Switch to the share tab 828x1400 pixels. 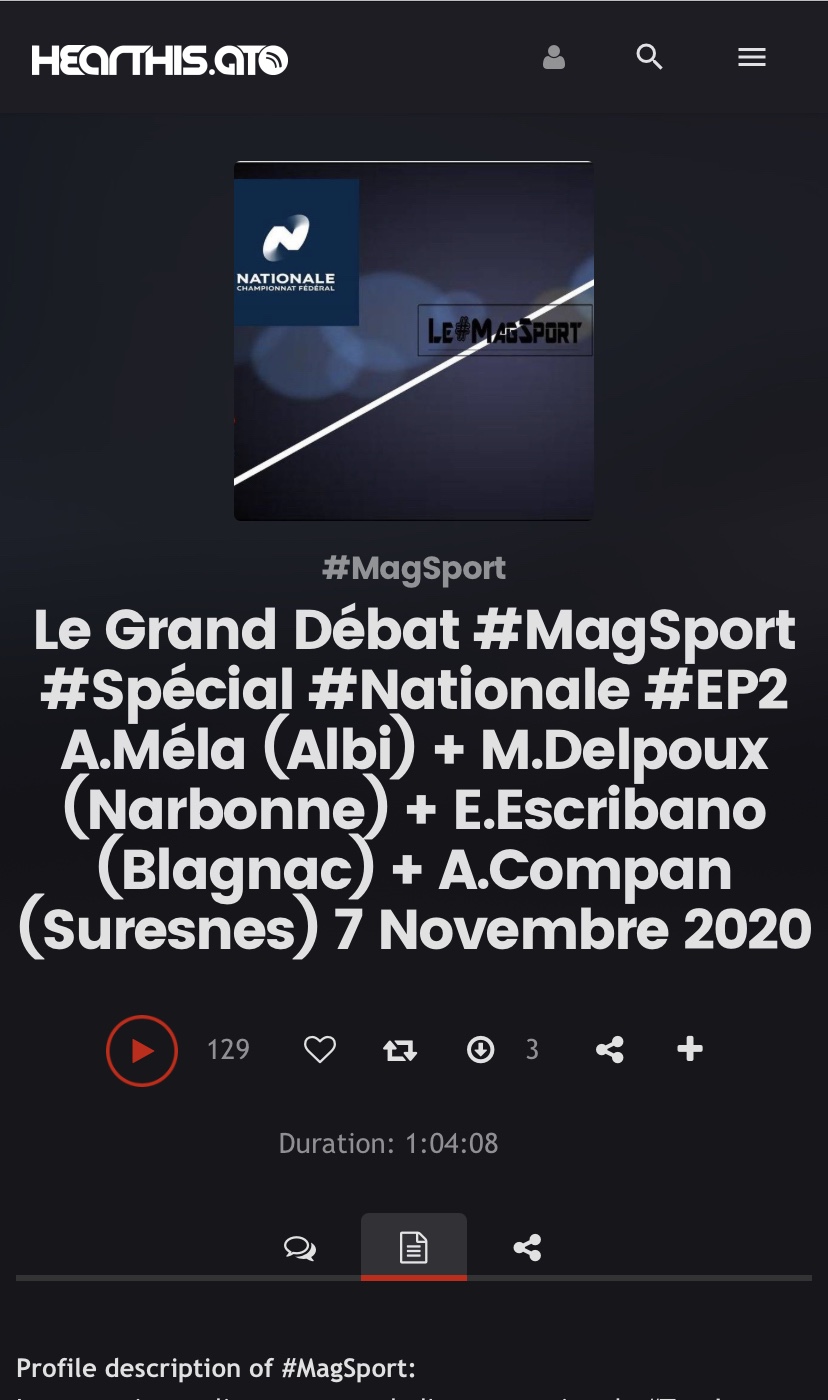(x=527, y=1248)
